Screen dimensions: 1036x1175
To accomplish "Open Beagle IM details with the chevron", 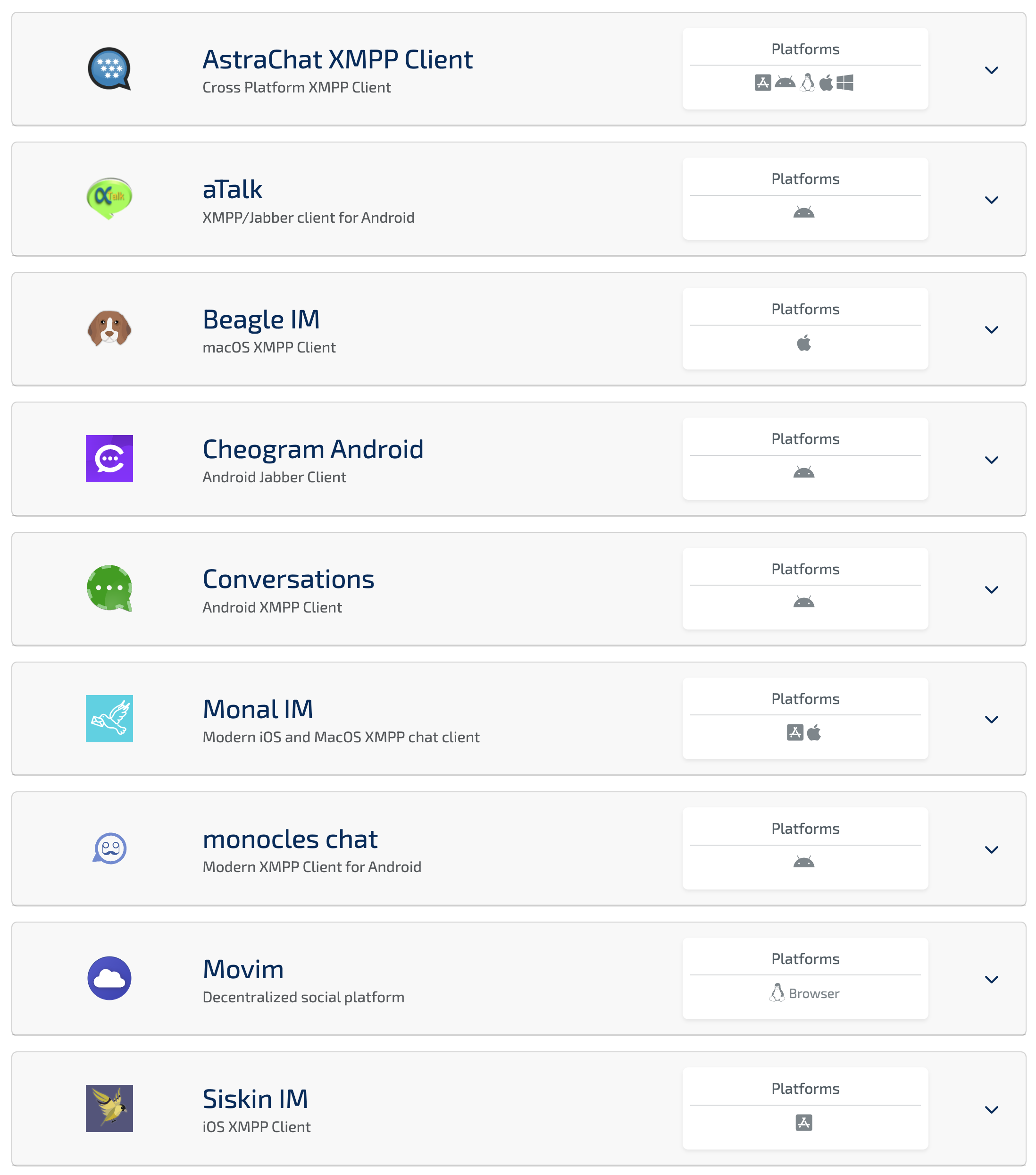I will (x=991, y=330).
